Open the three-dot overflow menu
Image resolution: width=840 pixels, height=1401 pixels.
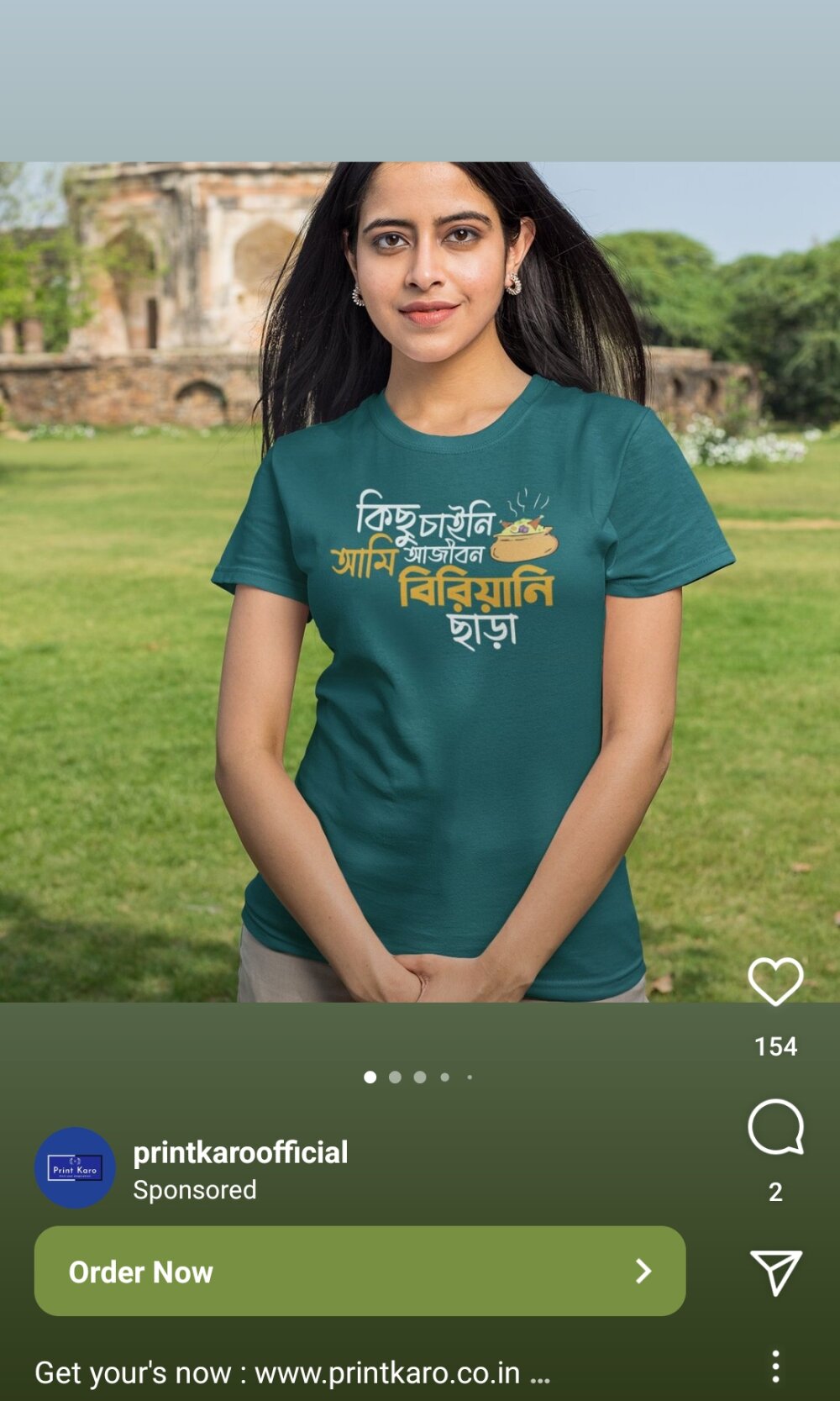point(775,1367)
